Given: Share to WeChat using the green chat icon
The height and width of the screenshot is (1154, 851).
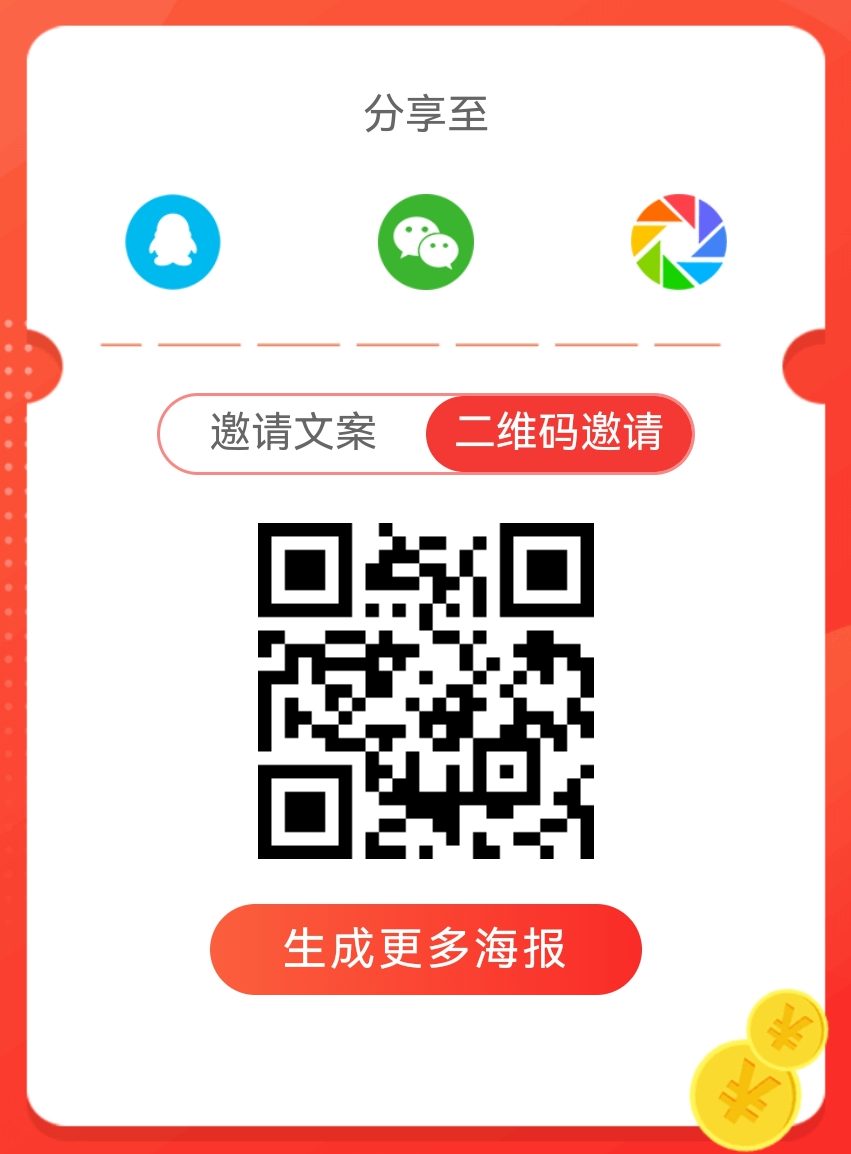Looking at the screenshot, I should [425, 242].
